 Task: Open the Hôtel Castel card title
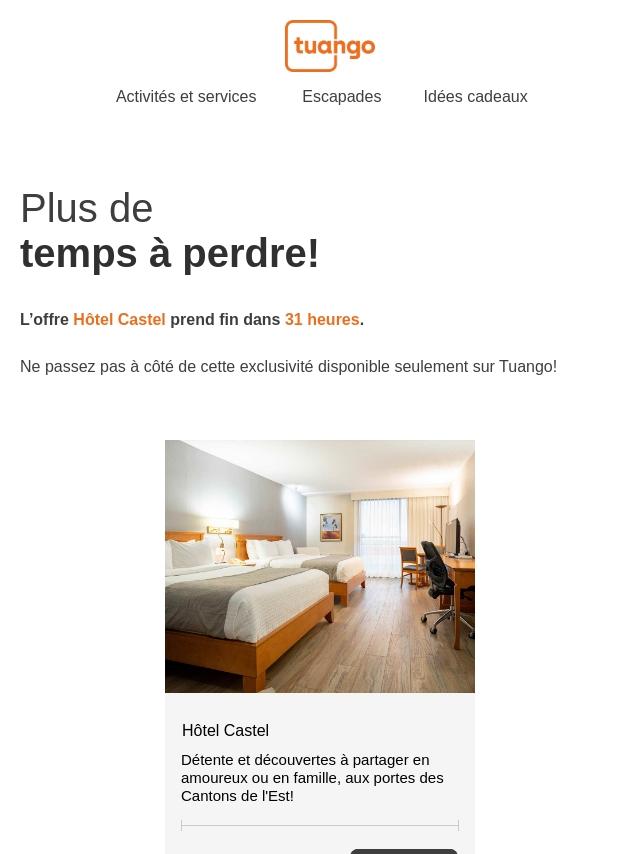226,731
